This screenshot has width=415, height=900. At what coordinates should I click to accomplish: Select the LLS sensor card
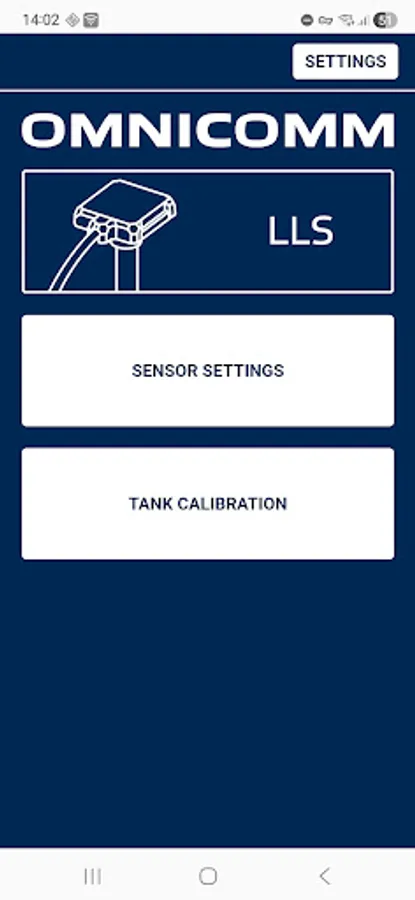tap(208, 232)
